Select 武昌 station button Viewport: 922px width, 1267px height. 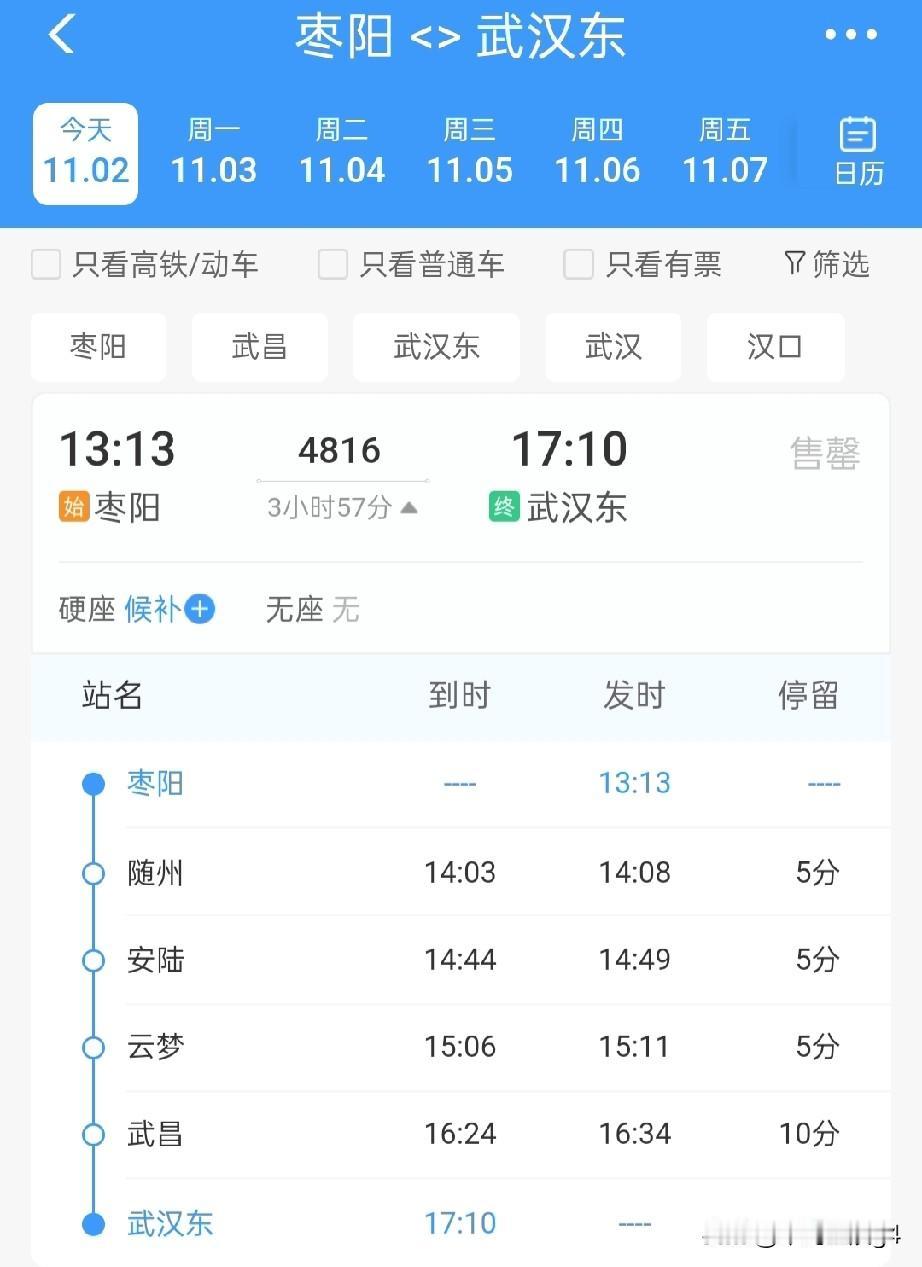click(259, 347)
